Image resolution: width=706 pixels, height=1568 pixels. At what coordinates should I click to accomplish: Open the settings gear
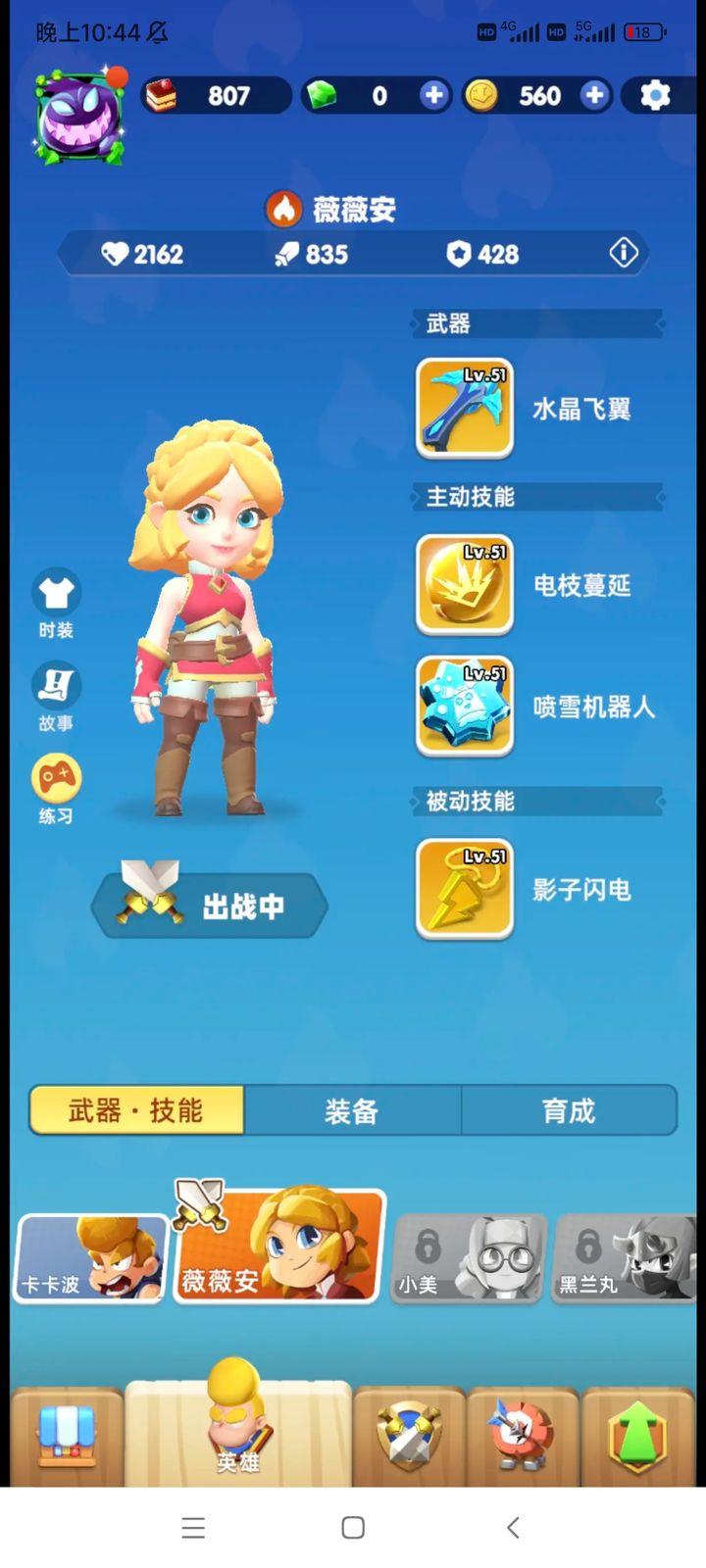655,95
